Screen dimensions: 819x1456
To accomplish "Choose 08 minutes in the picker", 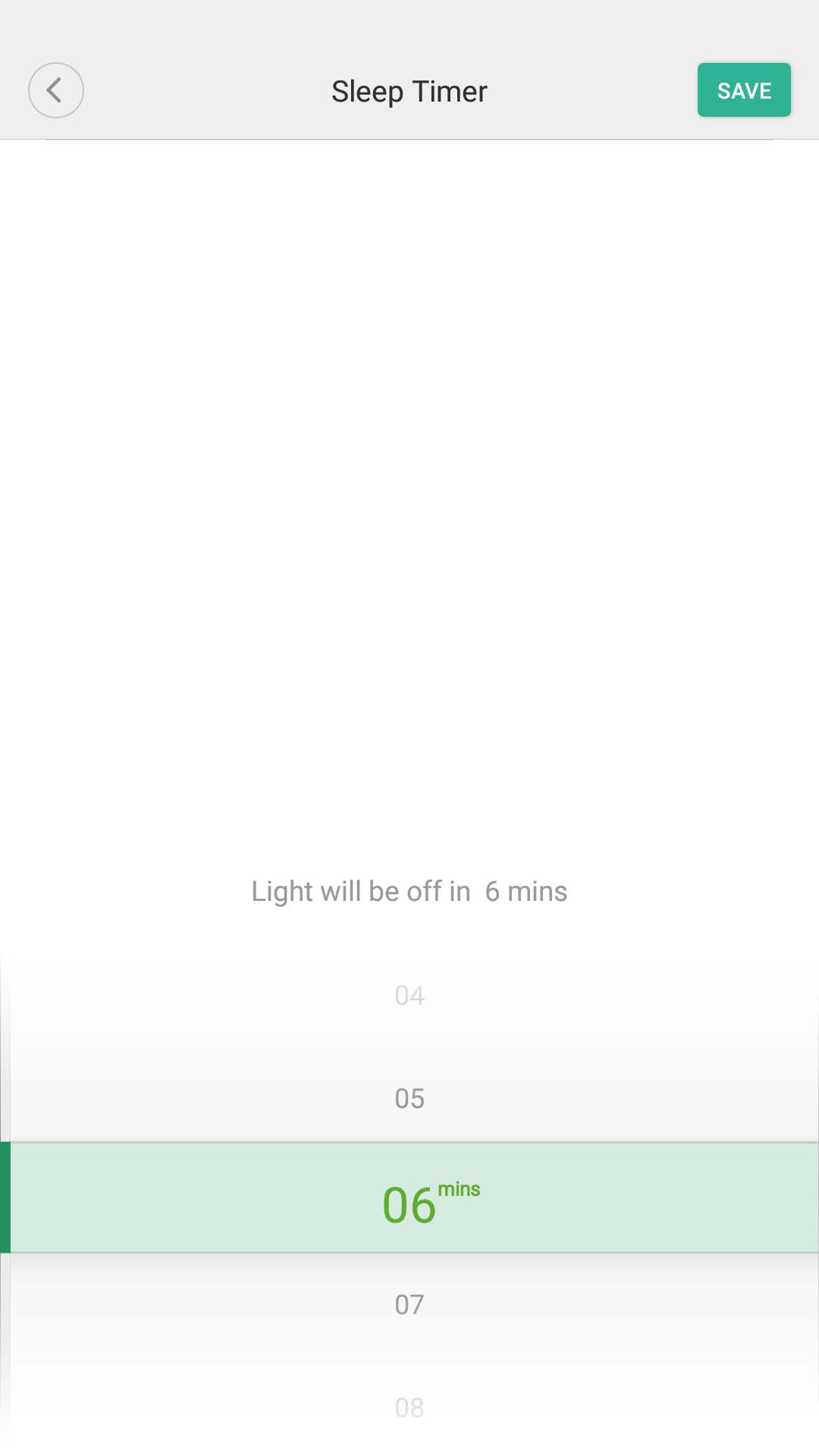I will 409,1407.
